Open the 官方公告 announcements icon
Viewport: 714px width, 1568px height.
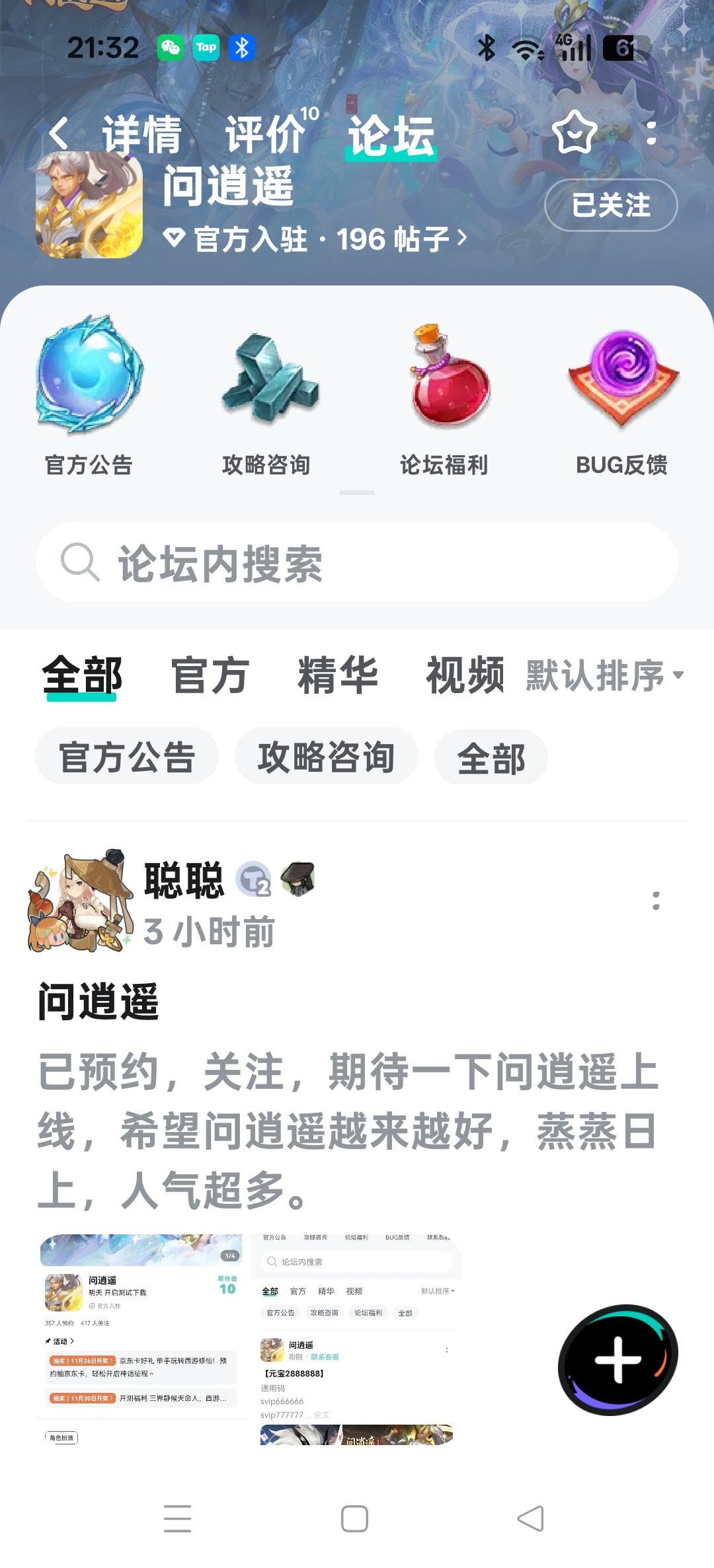click(89, 390)
